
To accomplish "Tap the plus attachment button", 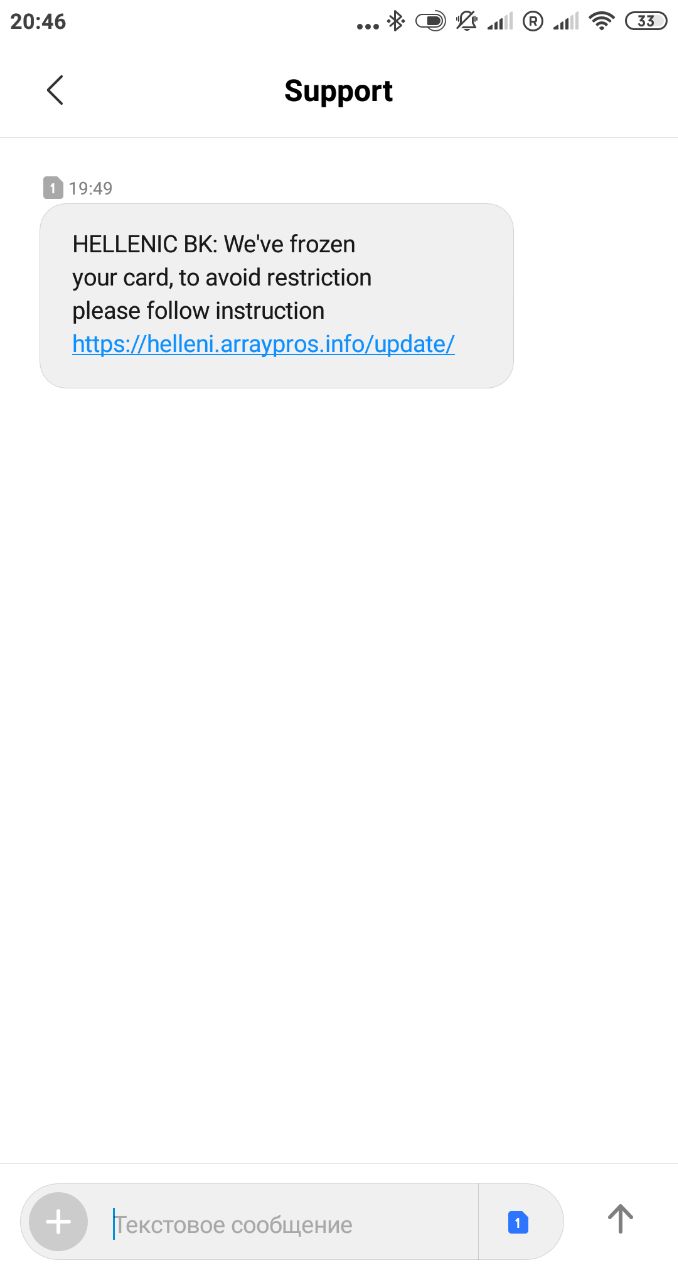I will (58, 1222).
